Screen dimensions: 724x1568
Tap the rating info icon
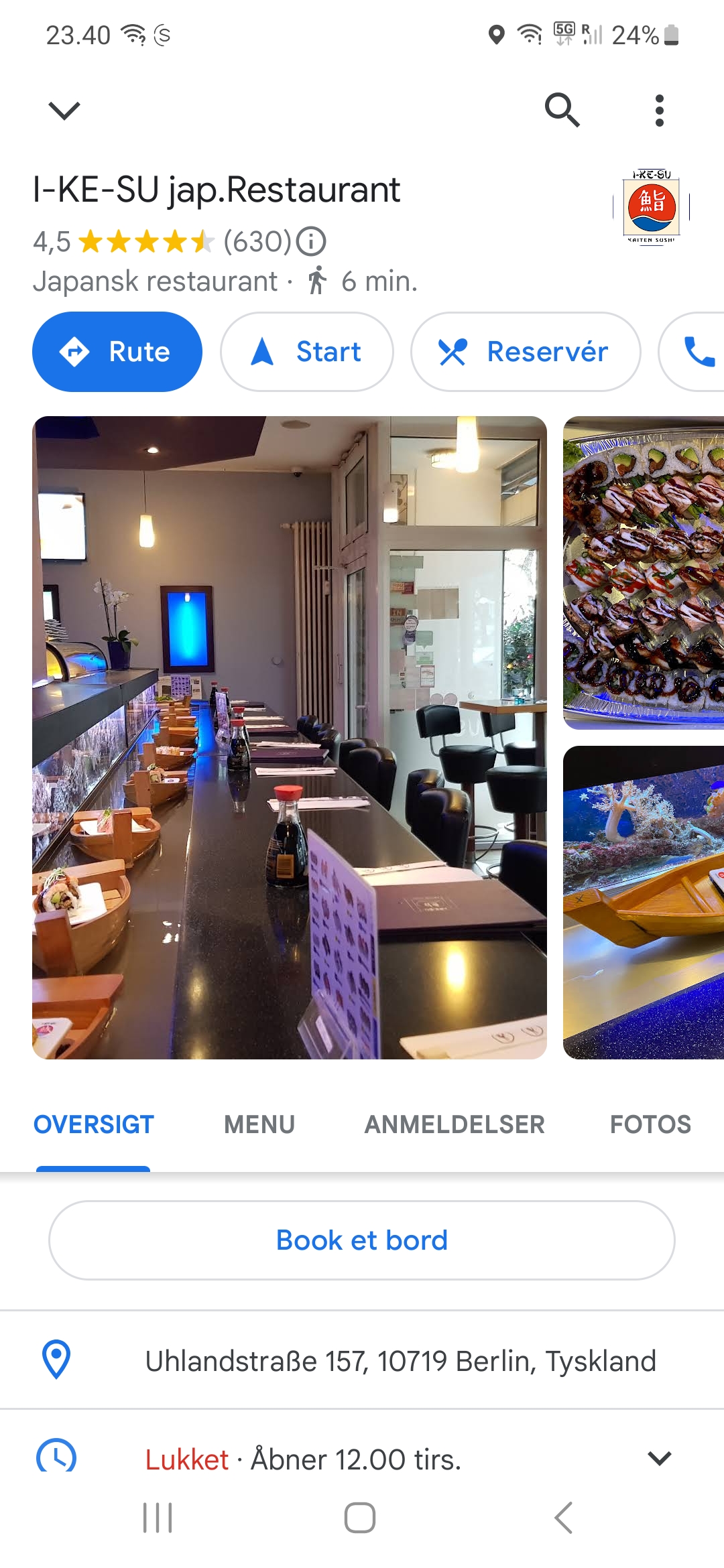(x=311, y=241)
